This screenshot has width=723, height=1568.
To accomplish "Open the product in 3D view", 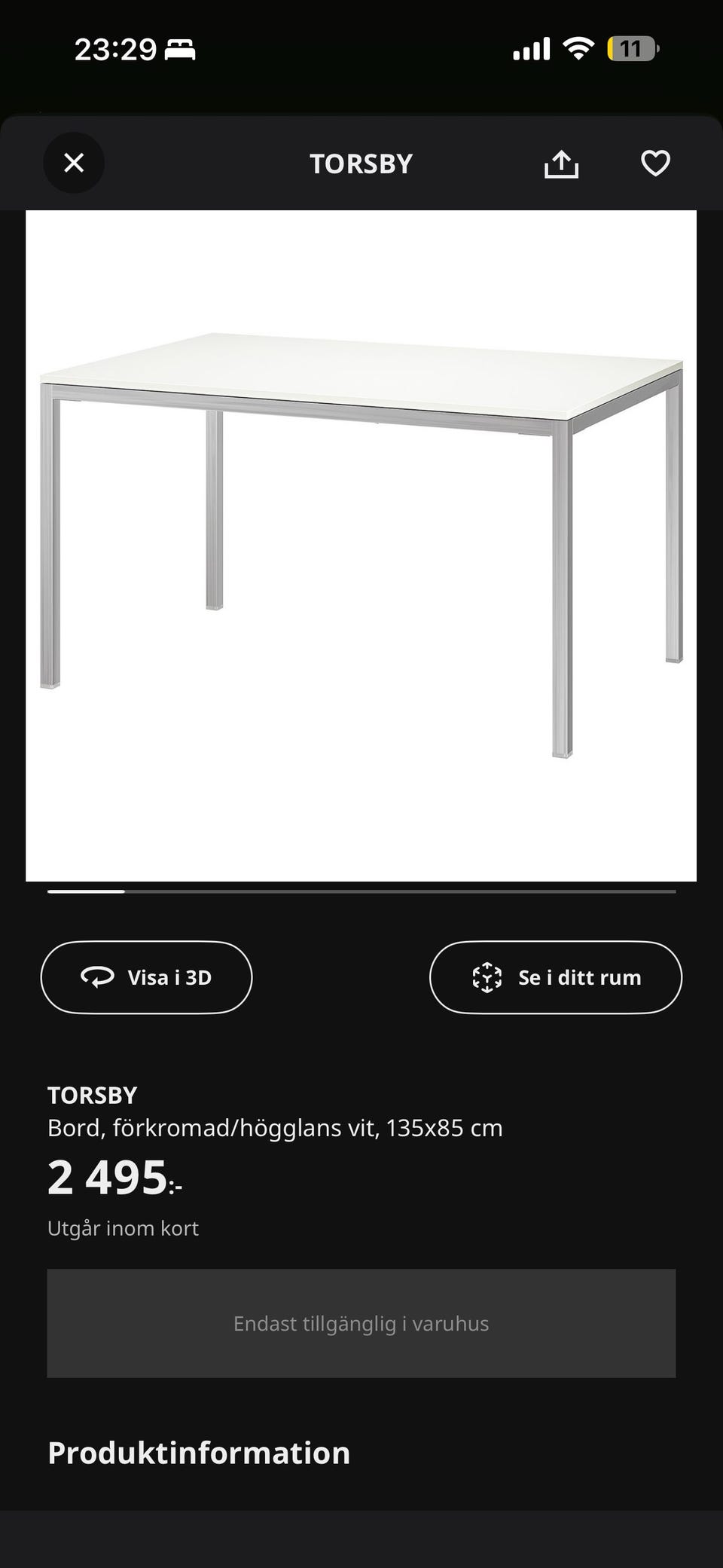I will (146, 977).
